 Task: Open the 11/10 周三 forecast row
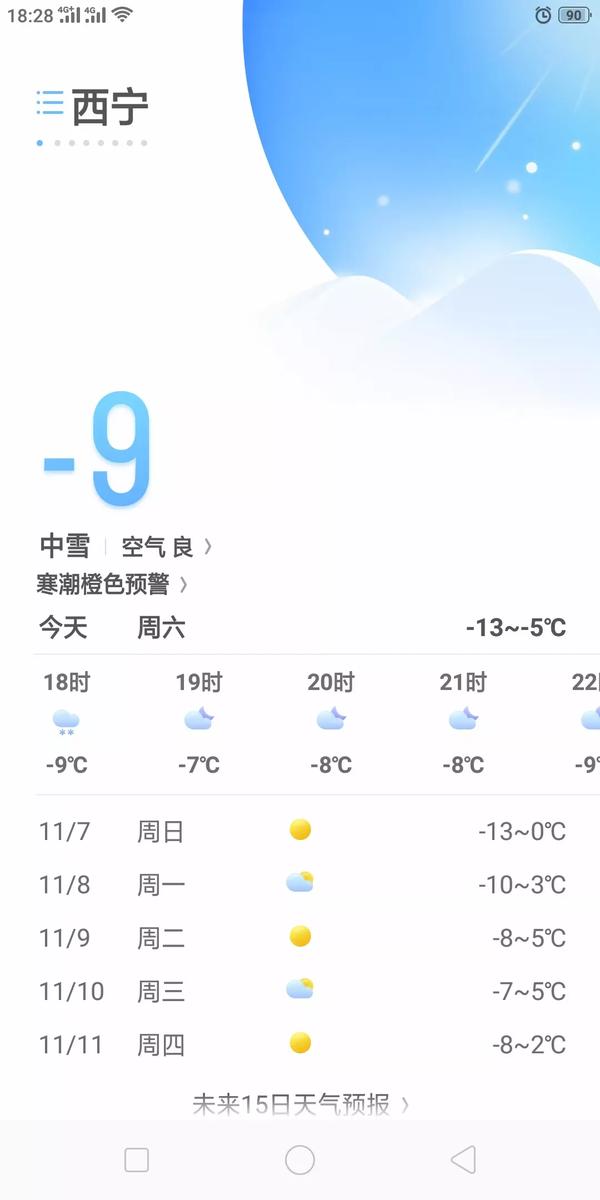coord(300,991)
